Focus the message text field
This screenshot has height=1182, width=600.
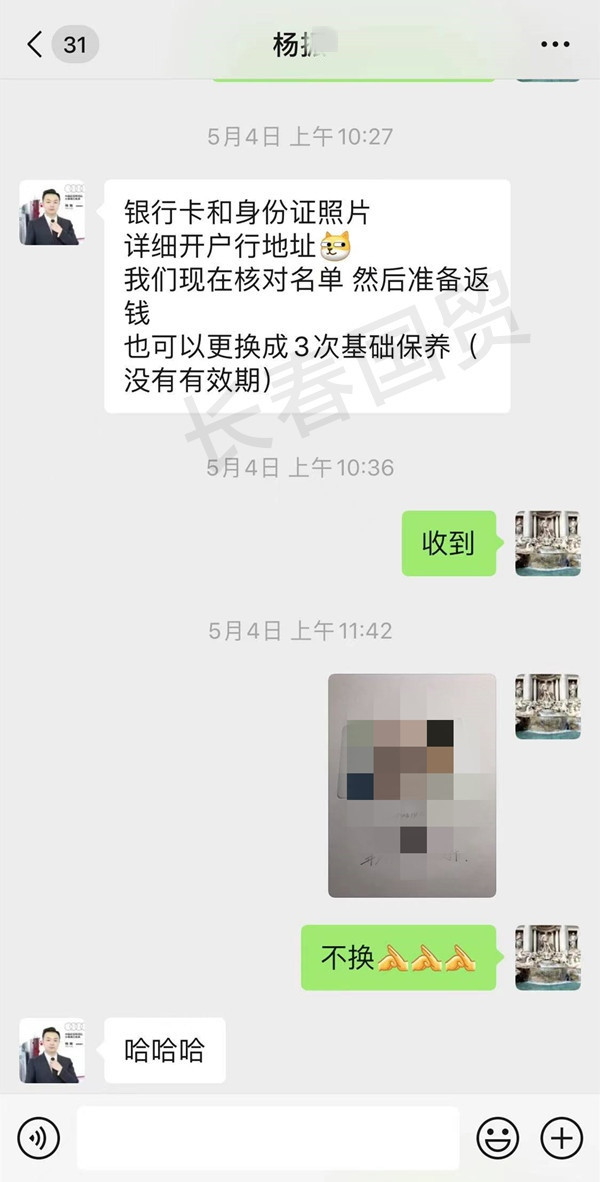tap(268, 1137)
